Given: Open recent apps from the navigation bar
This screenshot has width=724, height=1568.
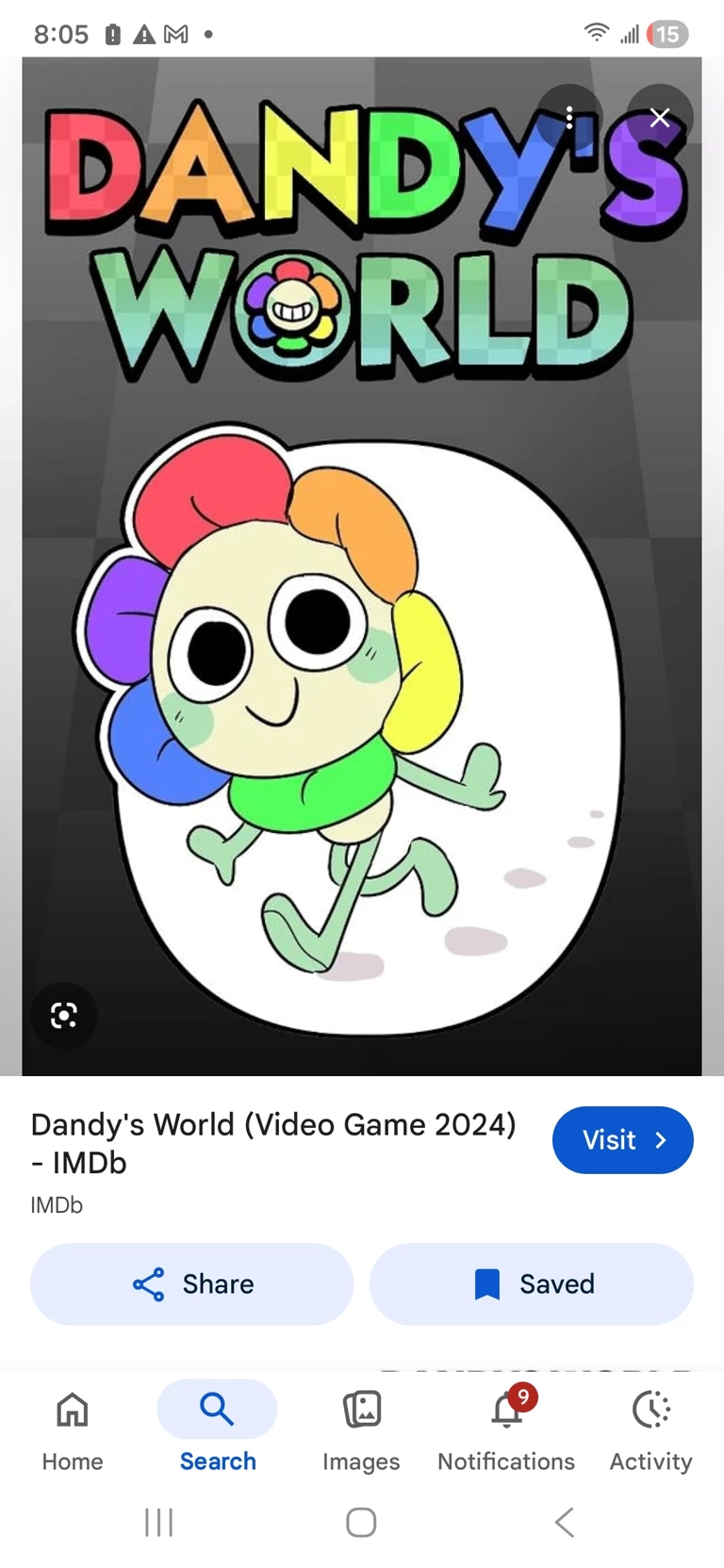Looking at the screenshot, I should point(159,1522).
